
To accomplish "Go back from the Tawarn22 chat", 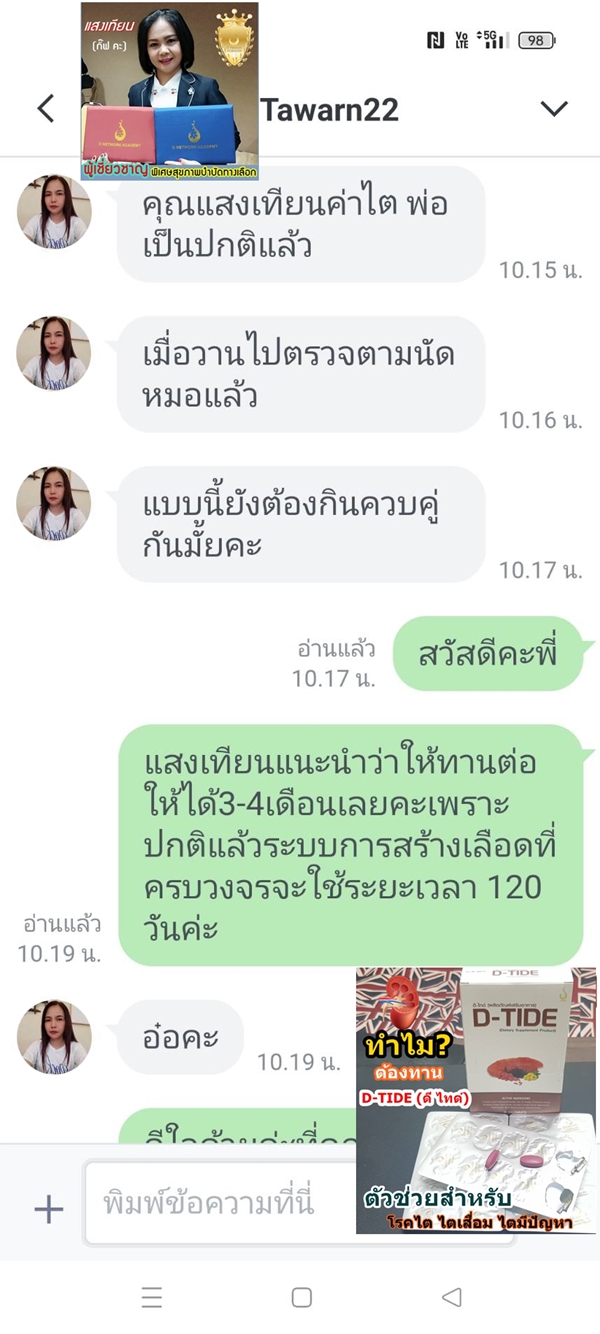I will click(x=46, y=108).
